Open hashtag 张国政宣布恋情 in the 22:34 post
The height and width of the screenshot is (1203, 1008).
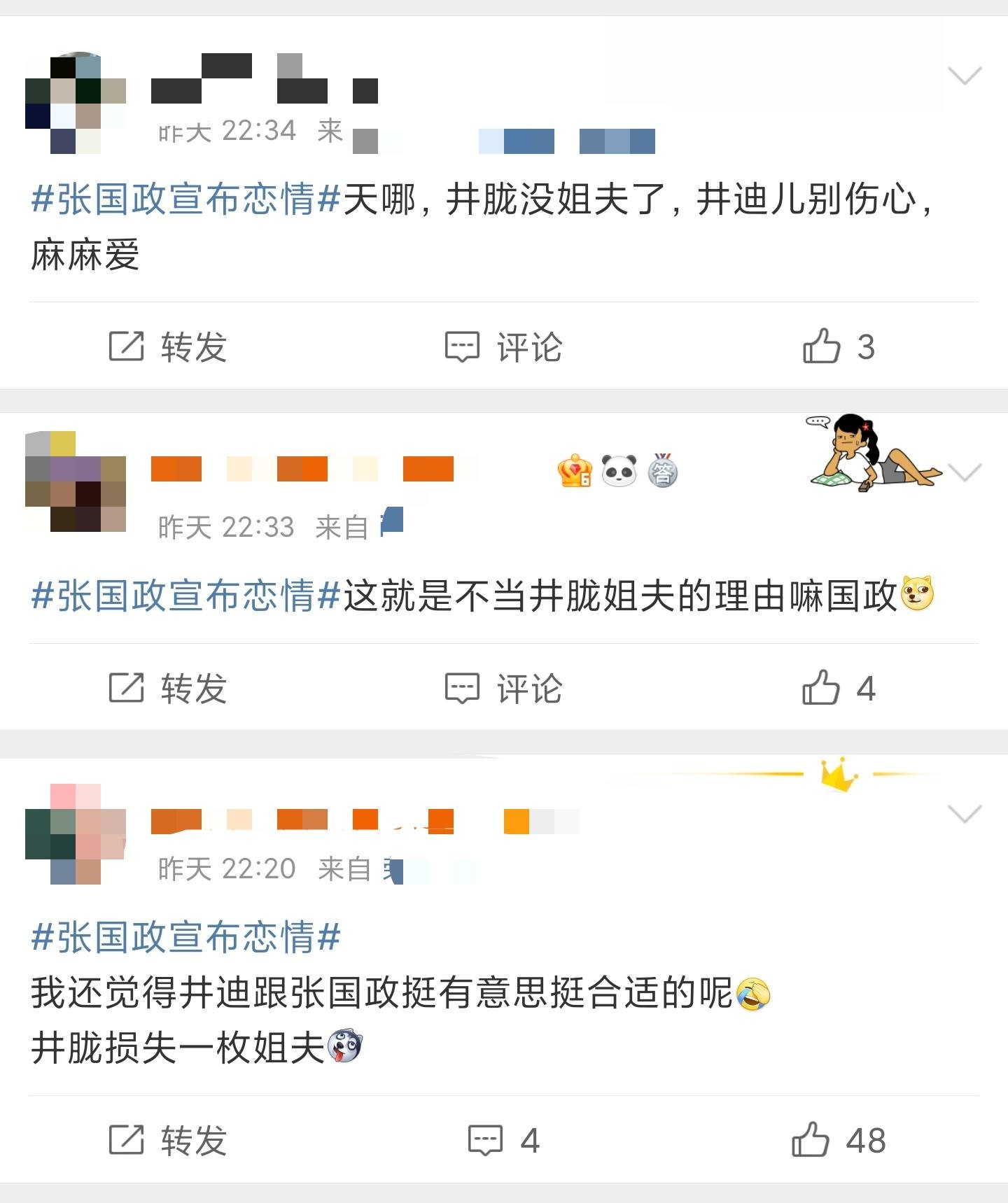(x=185, y=199)
